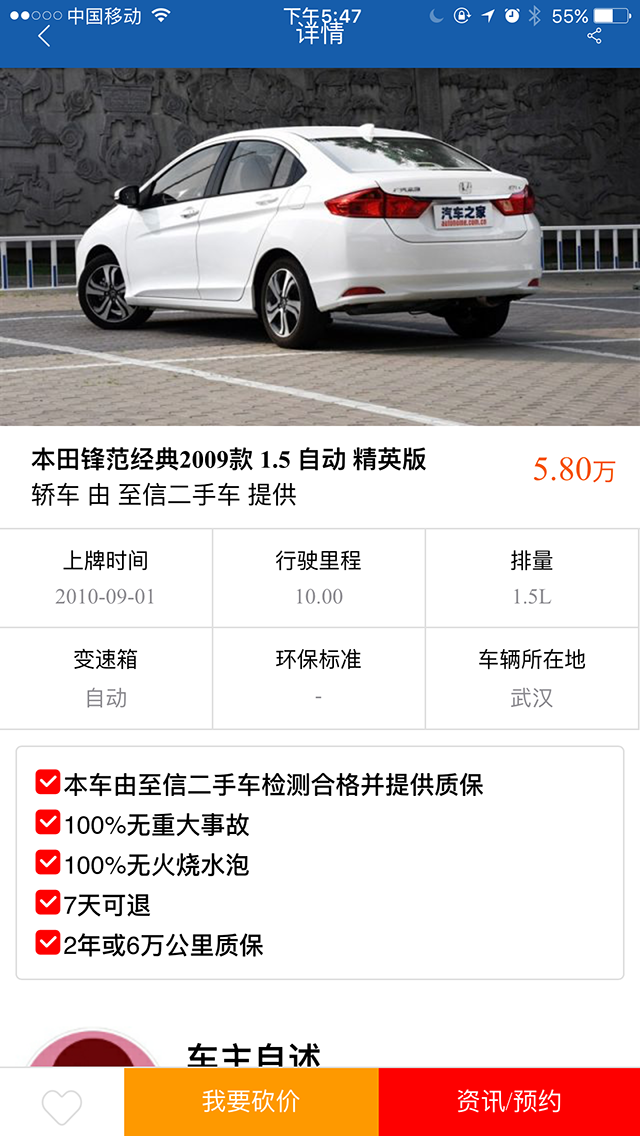This screenshot has width=640, height=1136.
Task: Share this car listing
Action: tap(594, 37)
